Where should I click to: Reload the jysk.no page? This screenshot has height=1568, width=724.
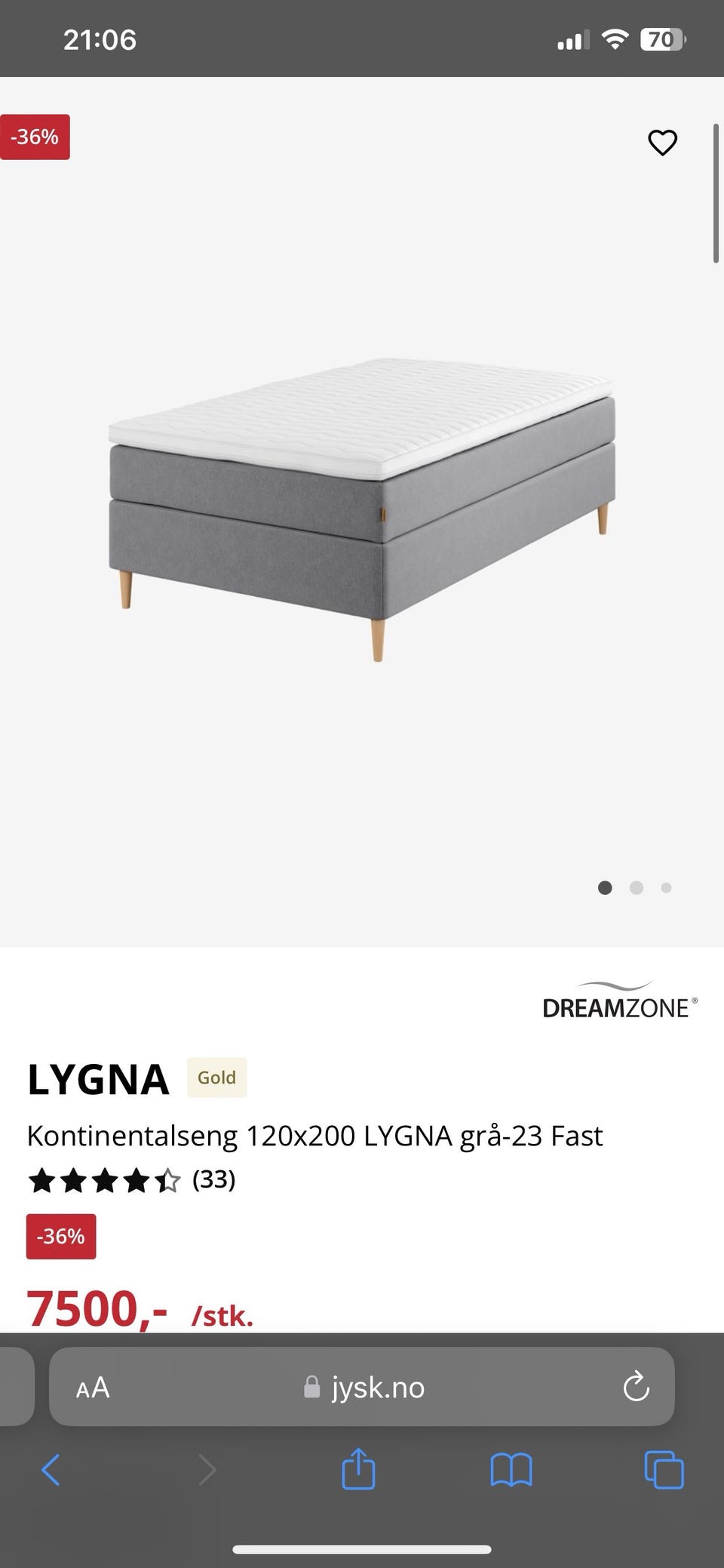(636, 1387)
